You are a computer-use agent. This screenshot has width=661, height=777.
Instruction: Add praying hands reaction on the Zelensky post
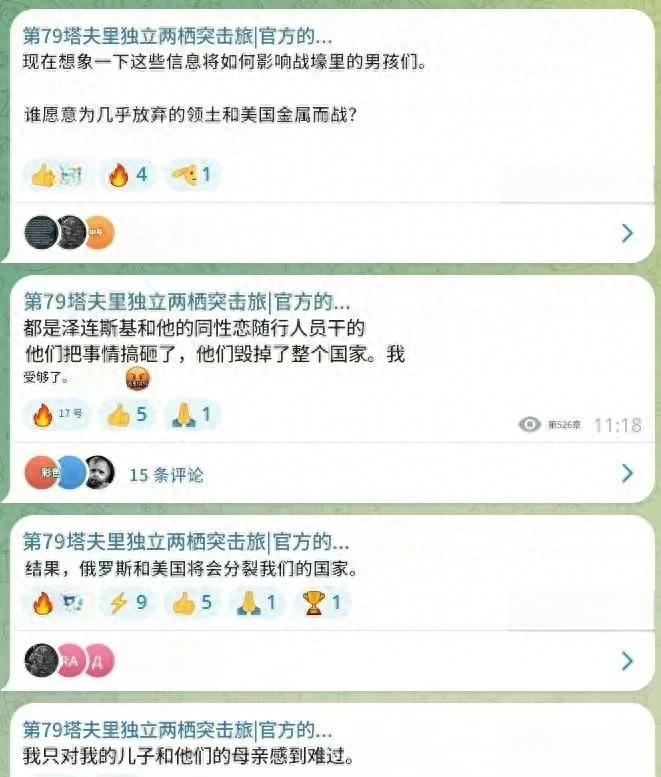(x=191, y=415)
